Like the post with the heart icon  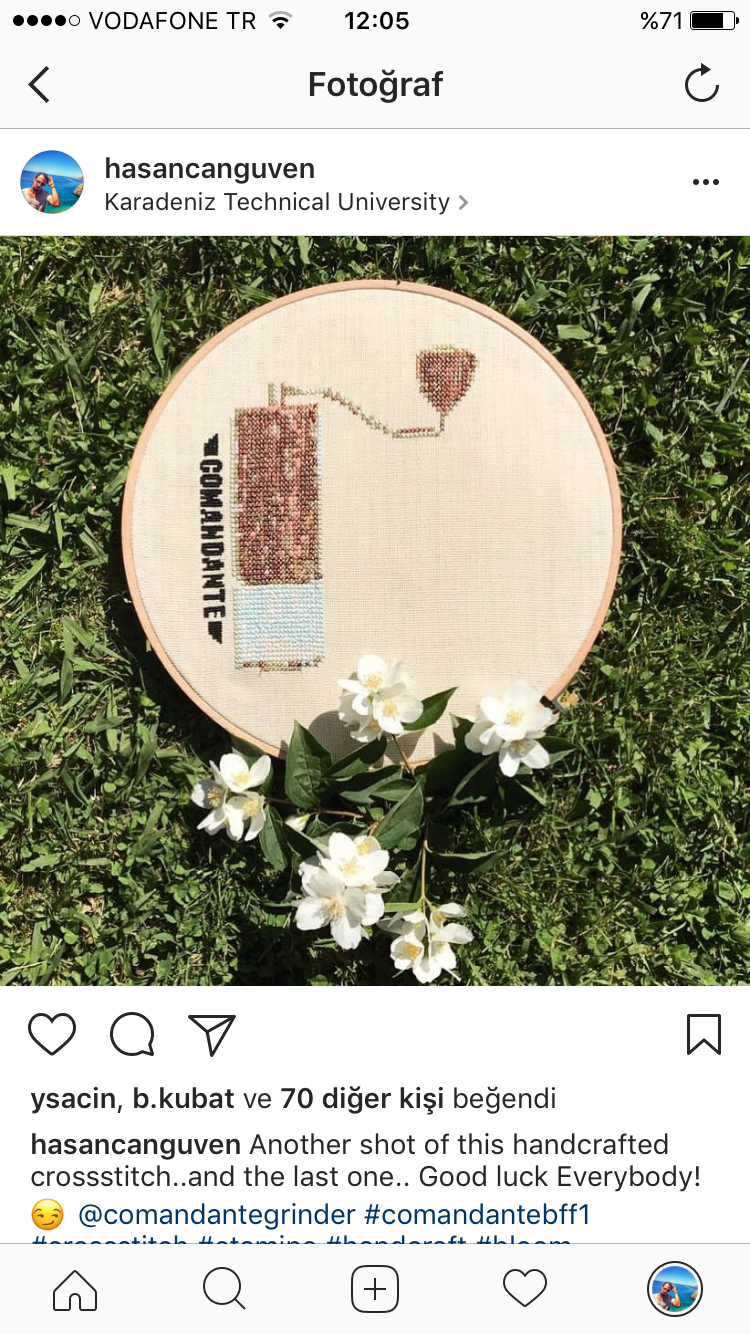click(52, 1034)
